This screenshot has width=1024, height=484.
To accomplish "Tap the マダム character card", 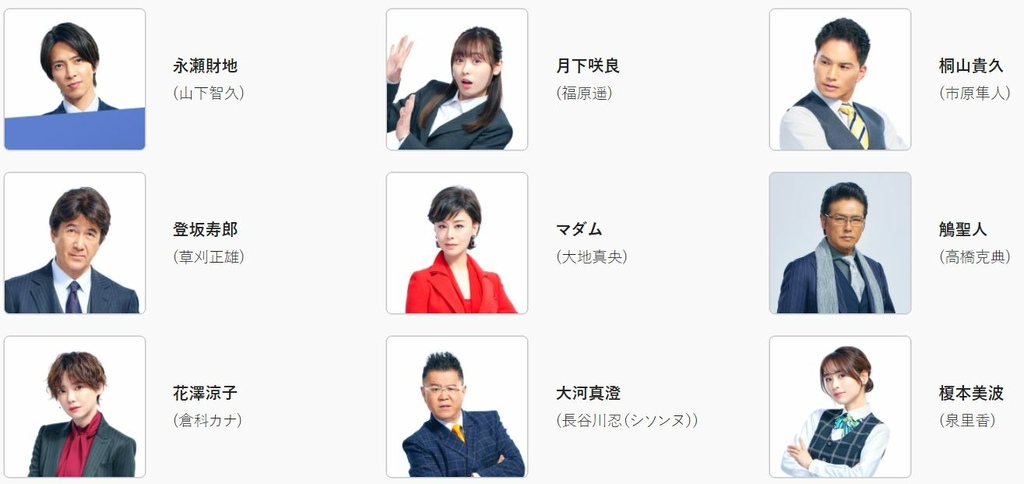I will 457,243.
